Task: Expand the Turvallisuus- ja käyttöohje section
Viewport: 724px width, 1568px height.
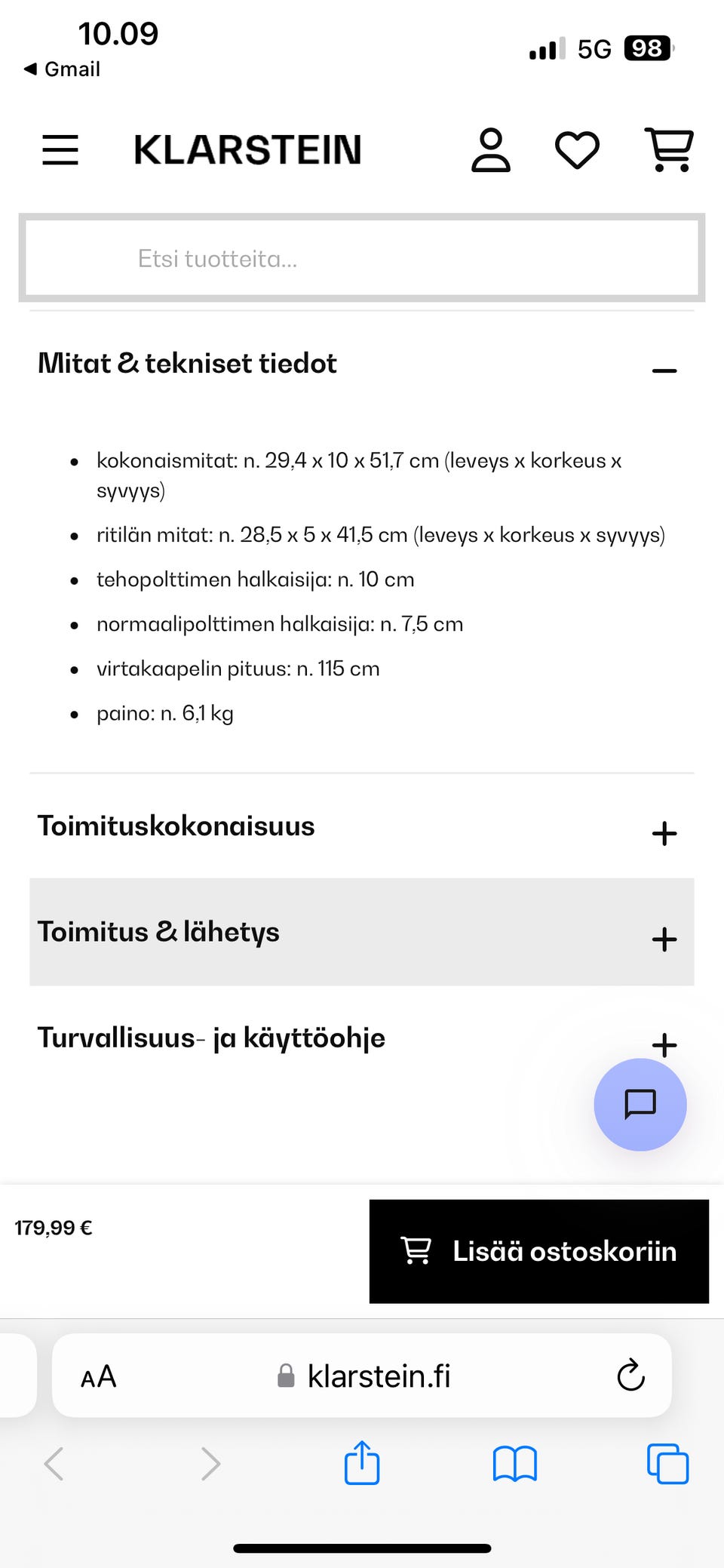Action: pos(663,1045)
